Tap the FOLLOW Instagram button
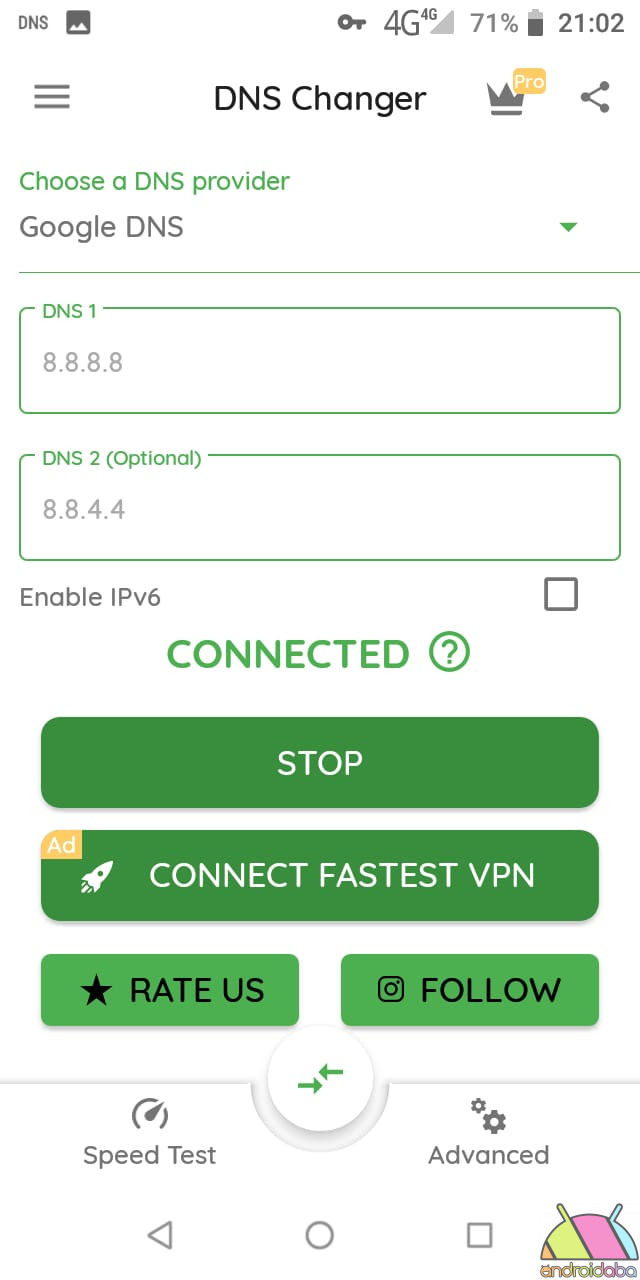Image resolution: width=640 pixels, height=1280 pixels. coord(470,990)
